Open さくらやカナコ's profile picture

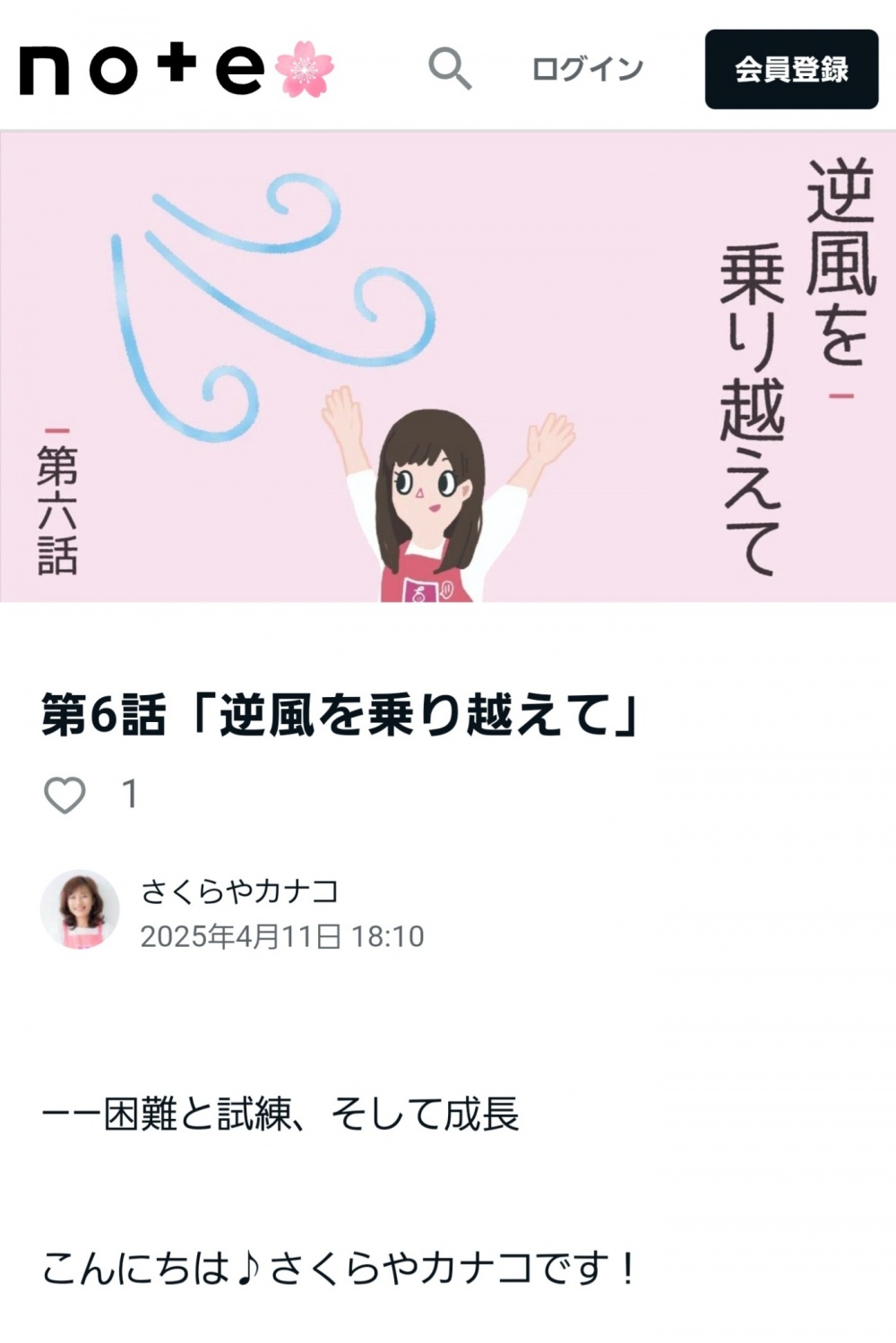click(81, 909)
